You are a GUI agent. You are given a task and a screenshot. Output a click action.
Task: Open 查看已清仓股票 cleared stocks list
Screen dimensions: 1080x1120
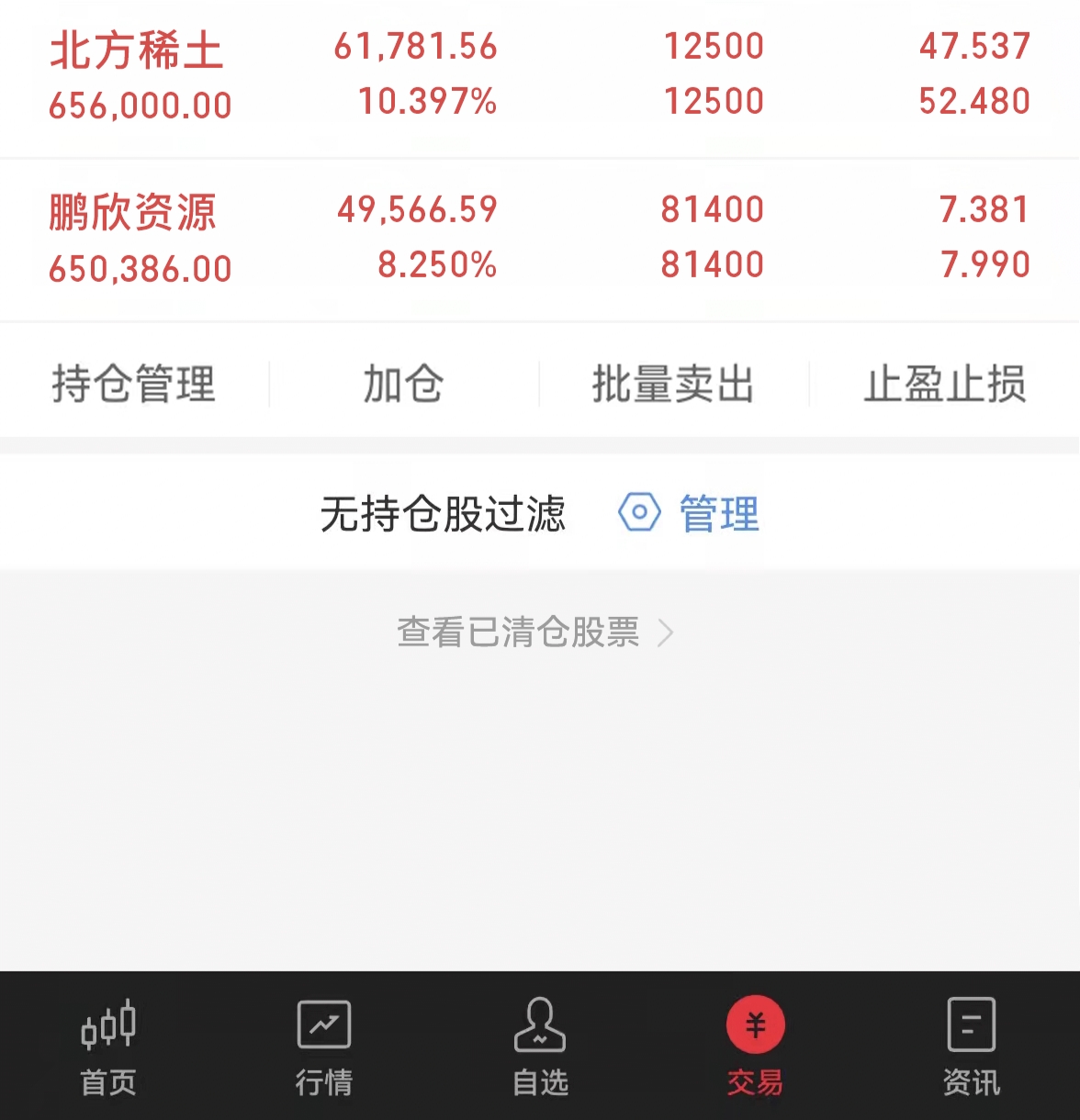click(519, 632)
